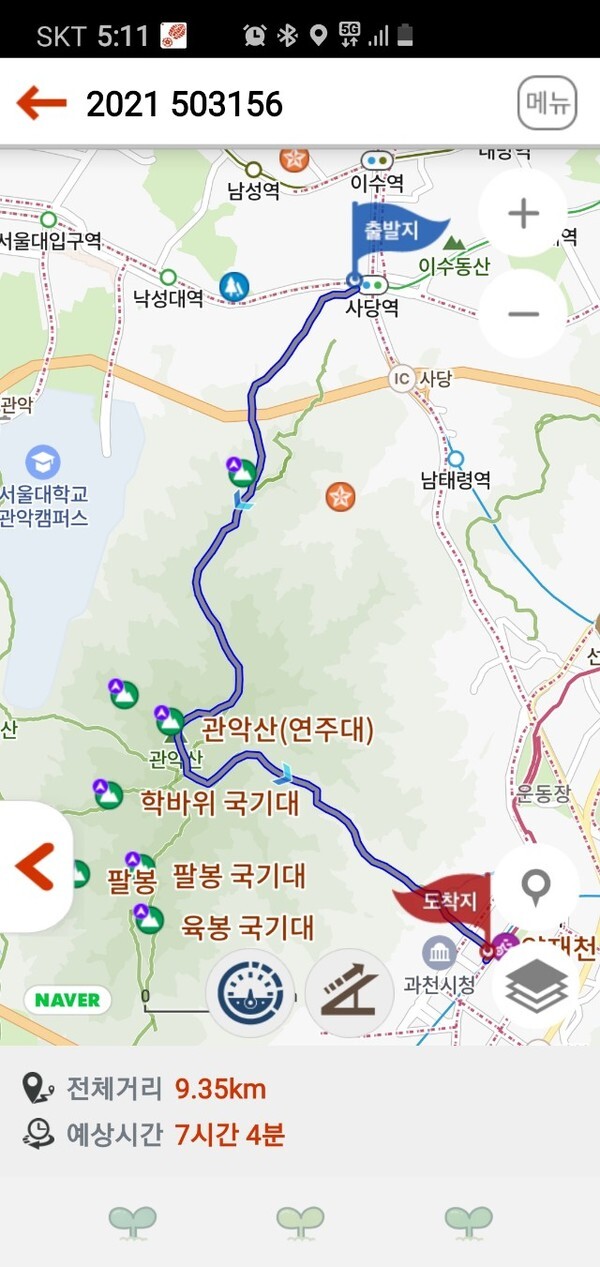Tap the 출발지 start flag marker
600x1267 pixels.
tap(397, 230)
